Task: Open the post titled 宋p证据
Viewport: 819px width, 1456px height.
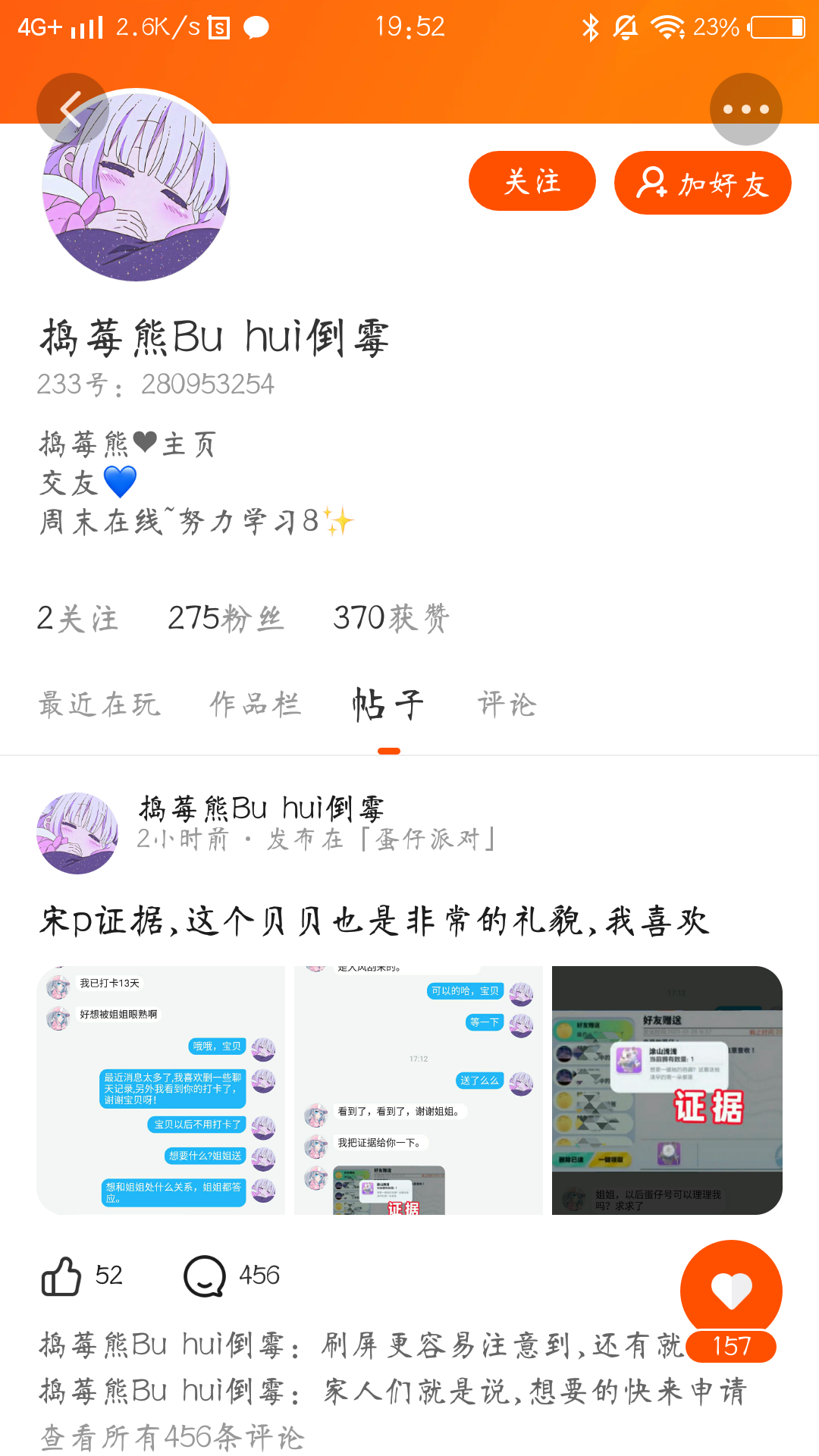Action: (375, 921)
